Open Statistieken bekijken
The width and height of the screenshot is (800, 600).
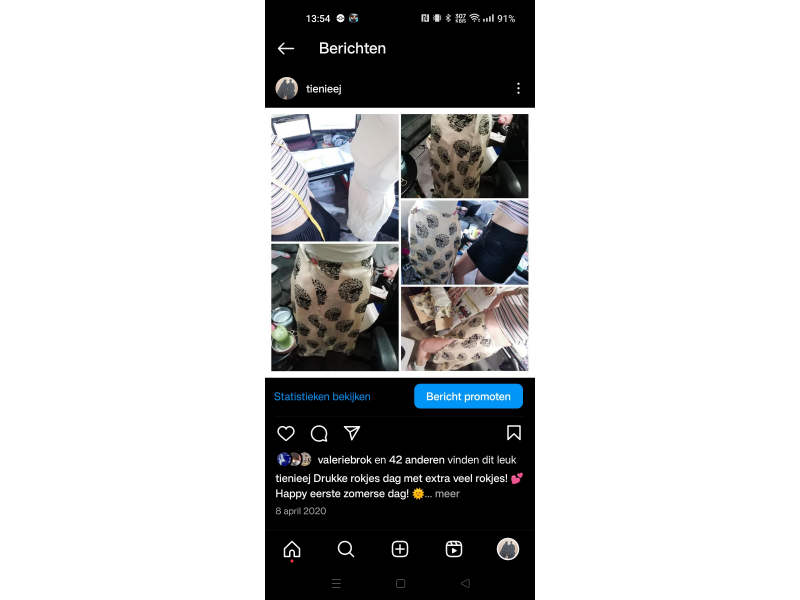[x=322, y=397]
